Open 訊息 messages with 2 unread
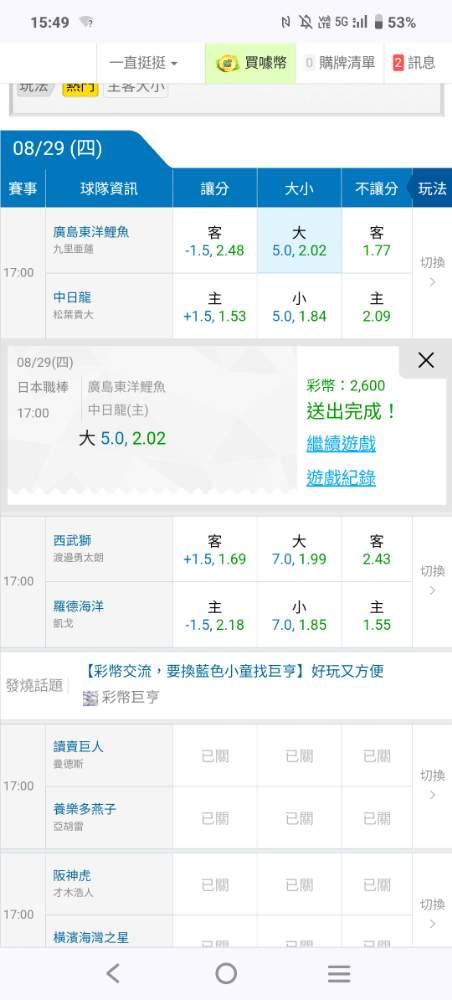This screenshot has height=1000, width=452. 414,62
